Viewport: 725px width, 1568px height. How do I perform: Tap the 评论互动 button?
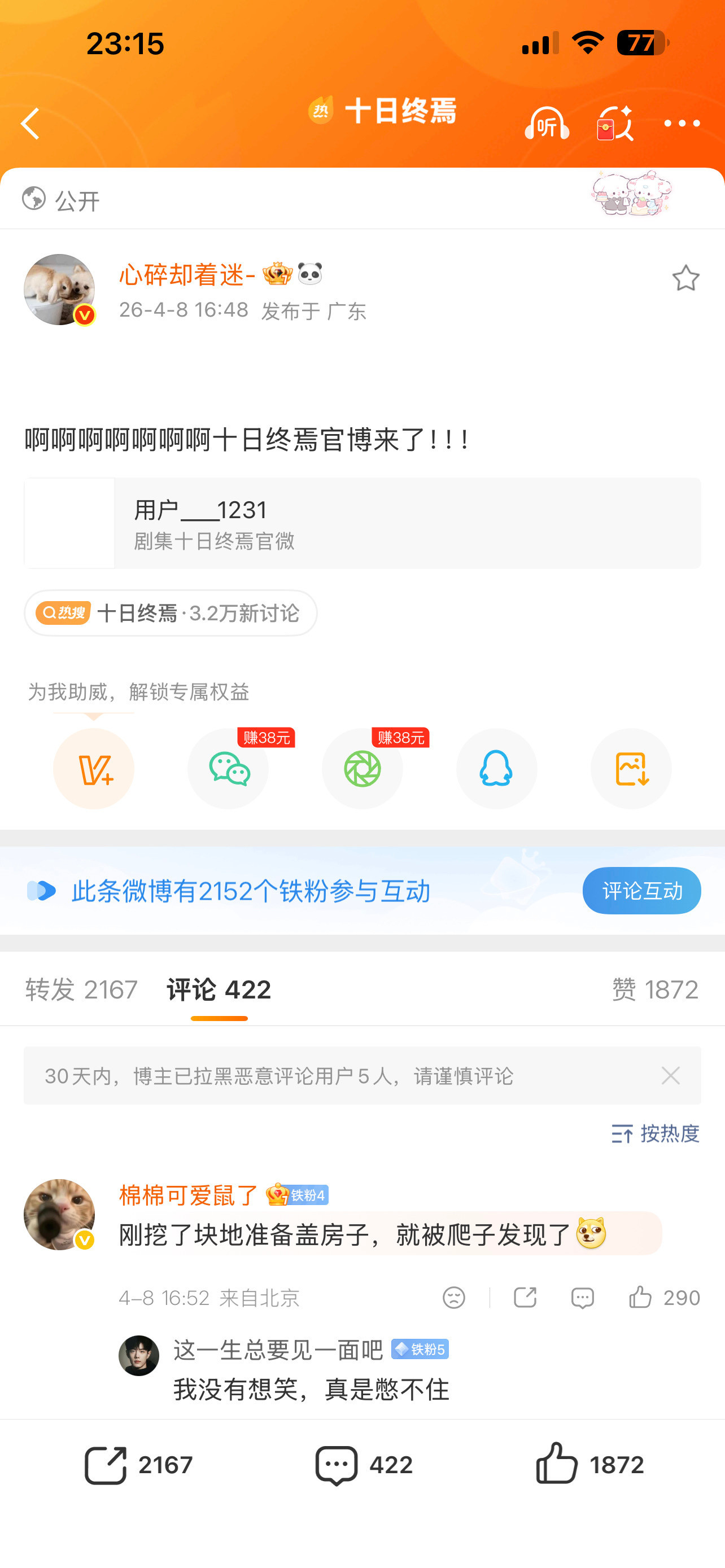[641, 890]
